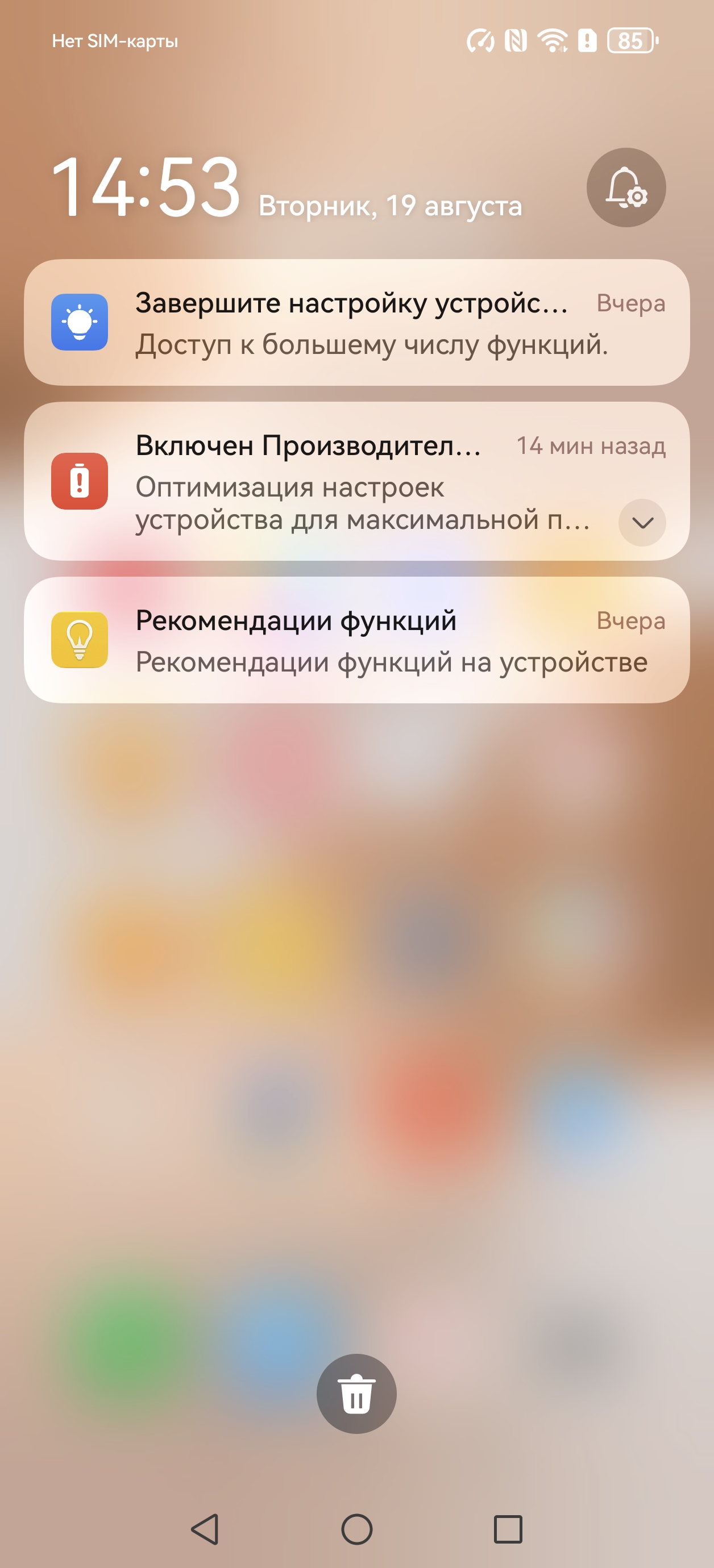This screenshot has height=1568, width=714.
Task: Open the 'Завершите настройку устройства' notification
Action: tap(356, 323)
